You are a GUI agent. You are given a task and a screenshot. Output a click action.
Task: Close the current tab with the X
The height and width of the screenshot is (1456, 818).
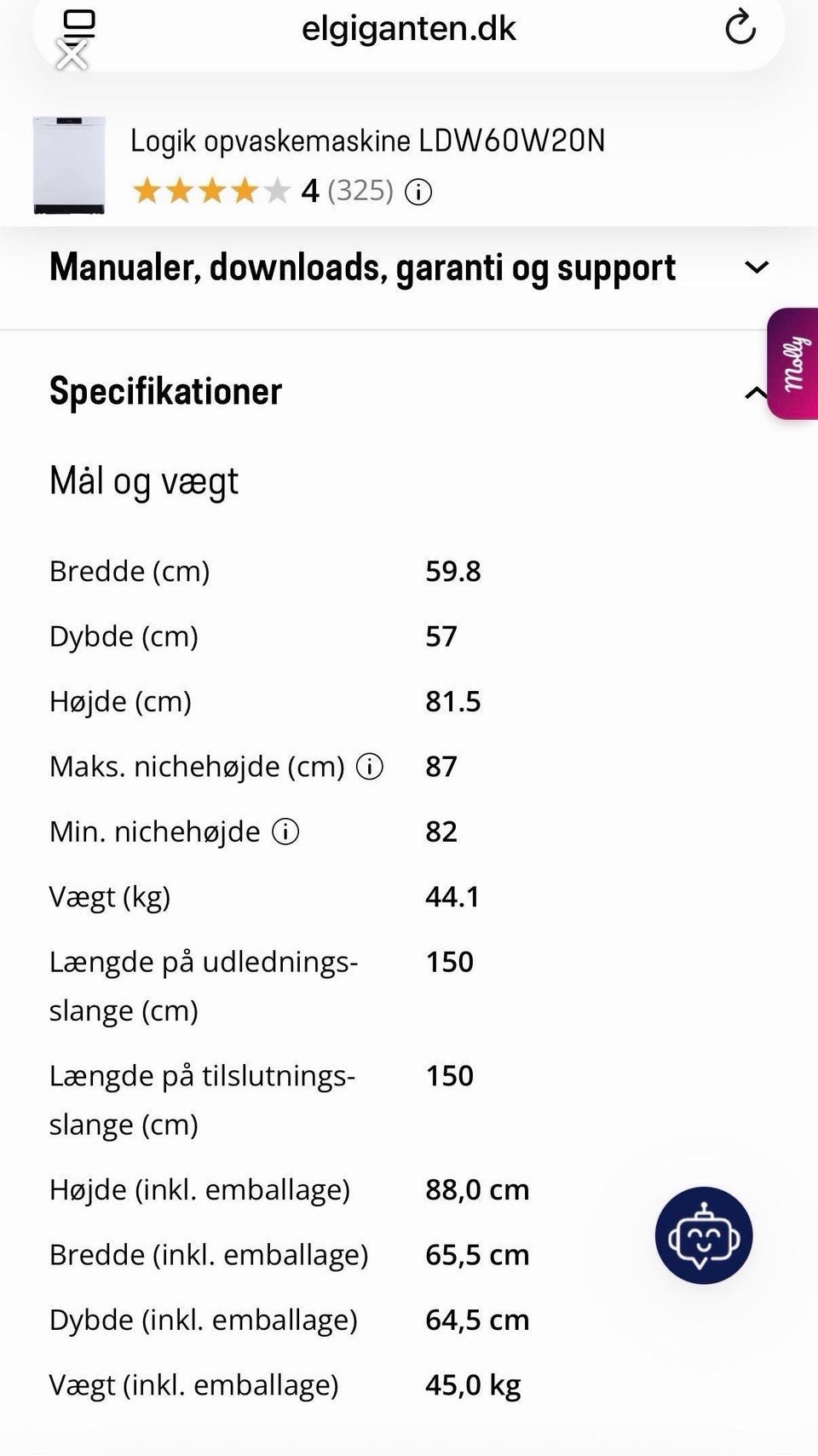pyautogui.click(x=72, y=55)
